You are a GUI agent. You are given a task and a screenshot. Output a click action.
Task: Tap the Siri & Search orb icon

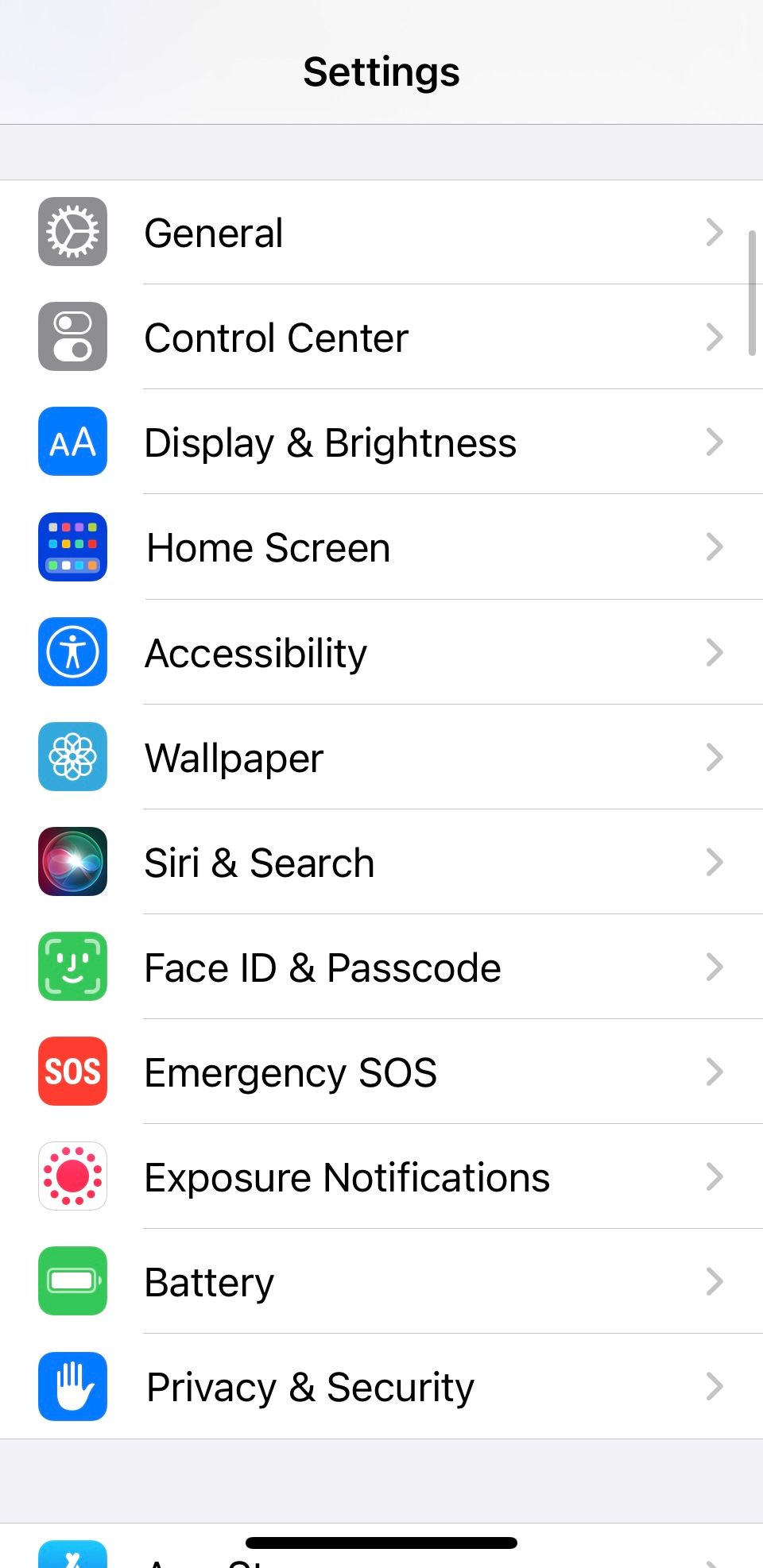point(72,862)
